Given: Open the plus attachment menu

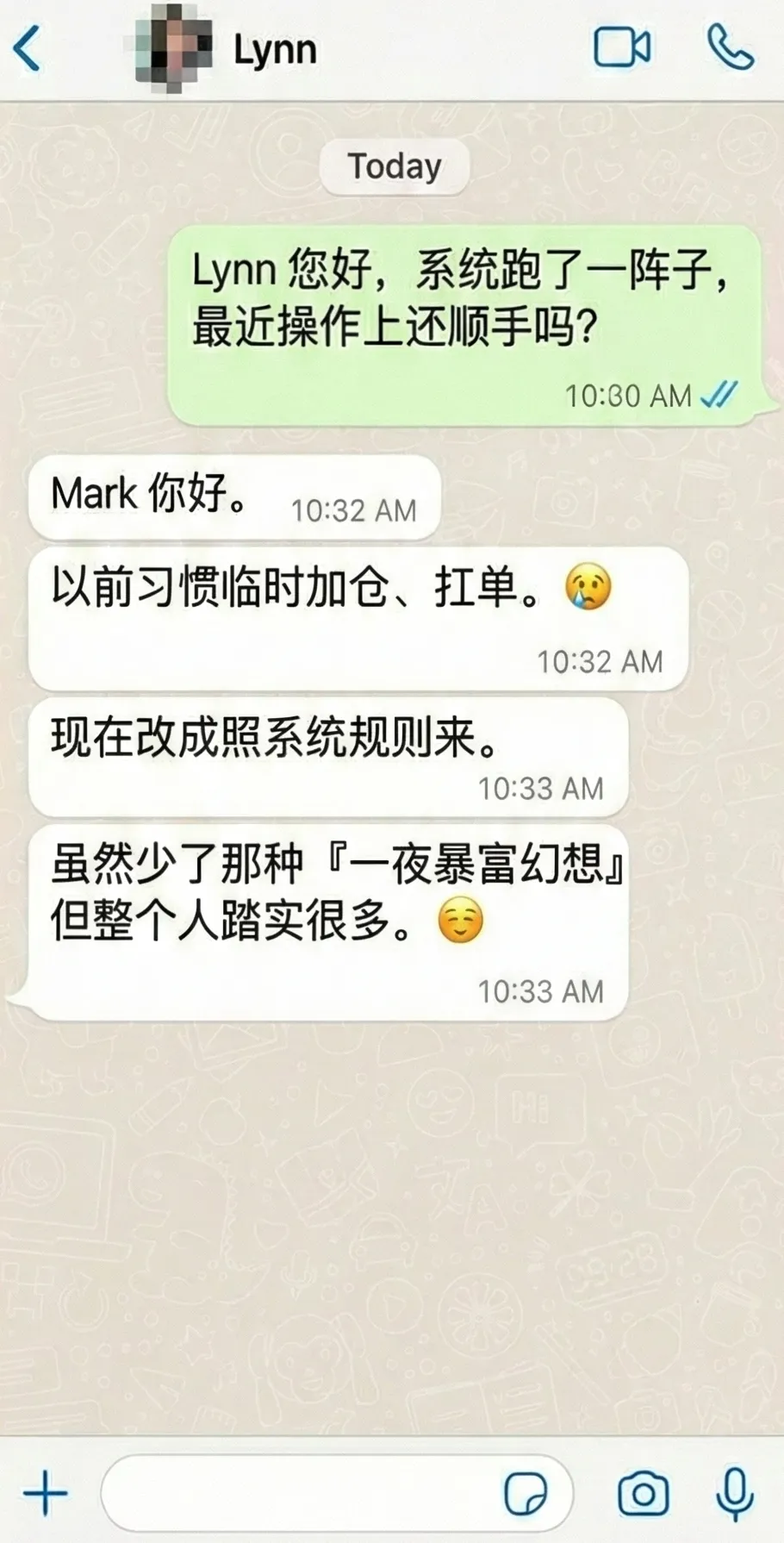Looking at the screenshot, I should (45, 1493).
